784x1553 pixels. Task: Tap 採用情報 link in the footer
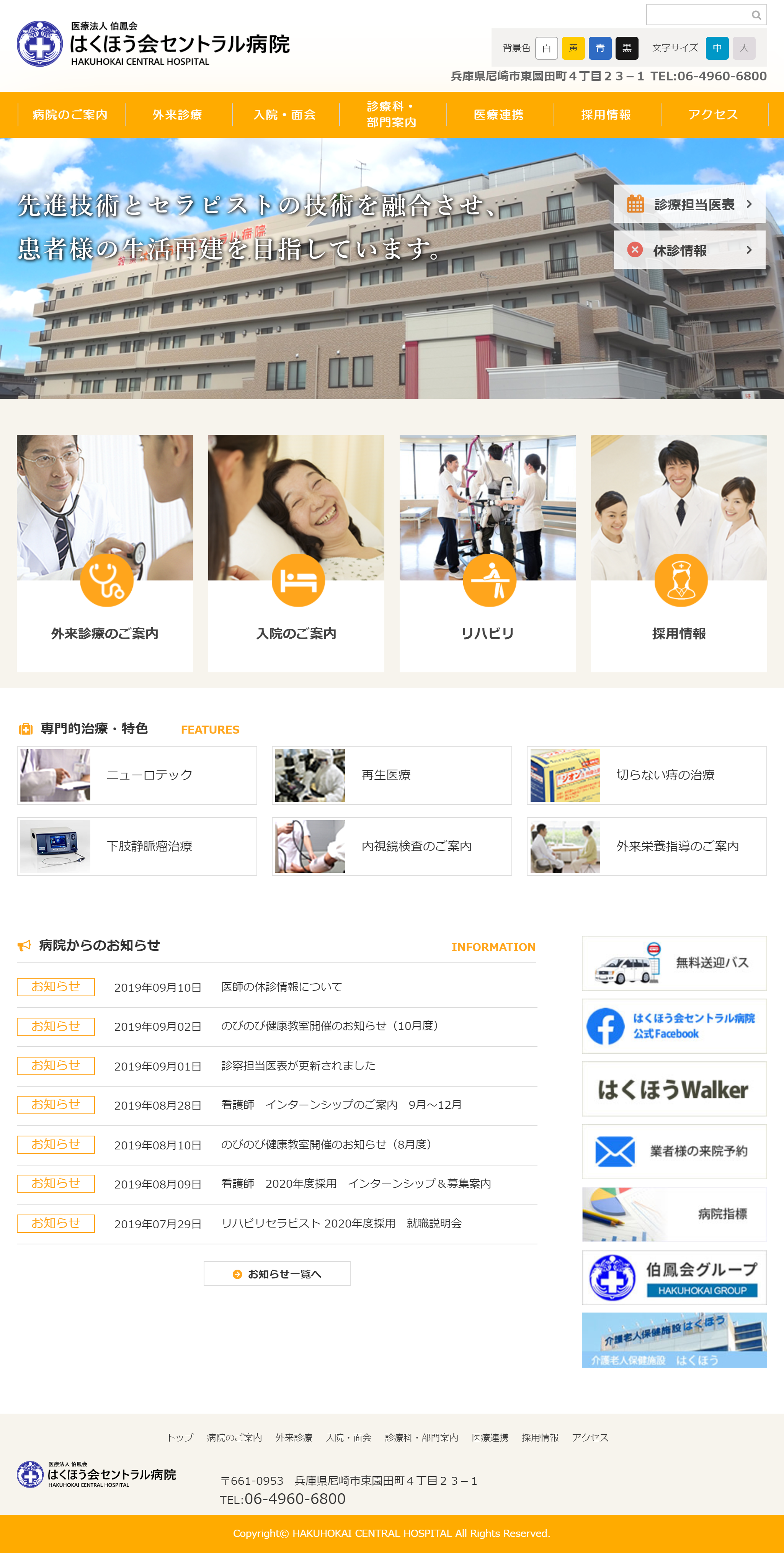pyautogui.click(x=539, y=1438)
